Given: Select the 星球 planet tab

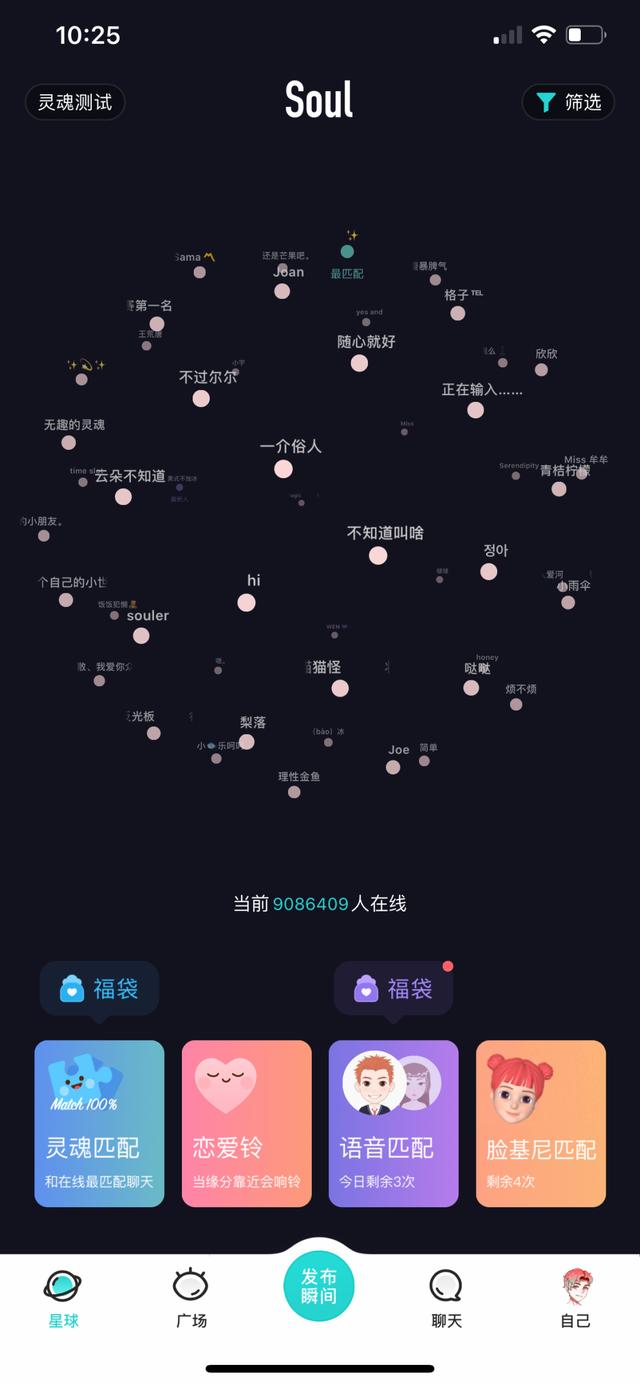Looking at the screenshot, I should click(x=63, y=1297).
